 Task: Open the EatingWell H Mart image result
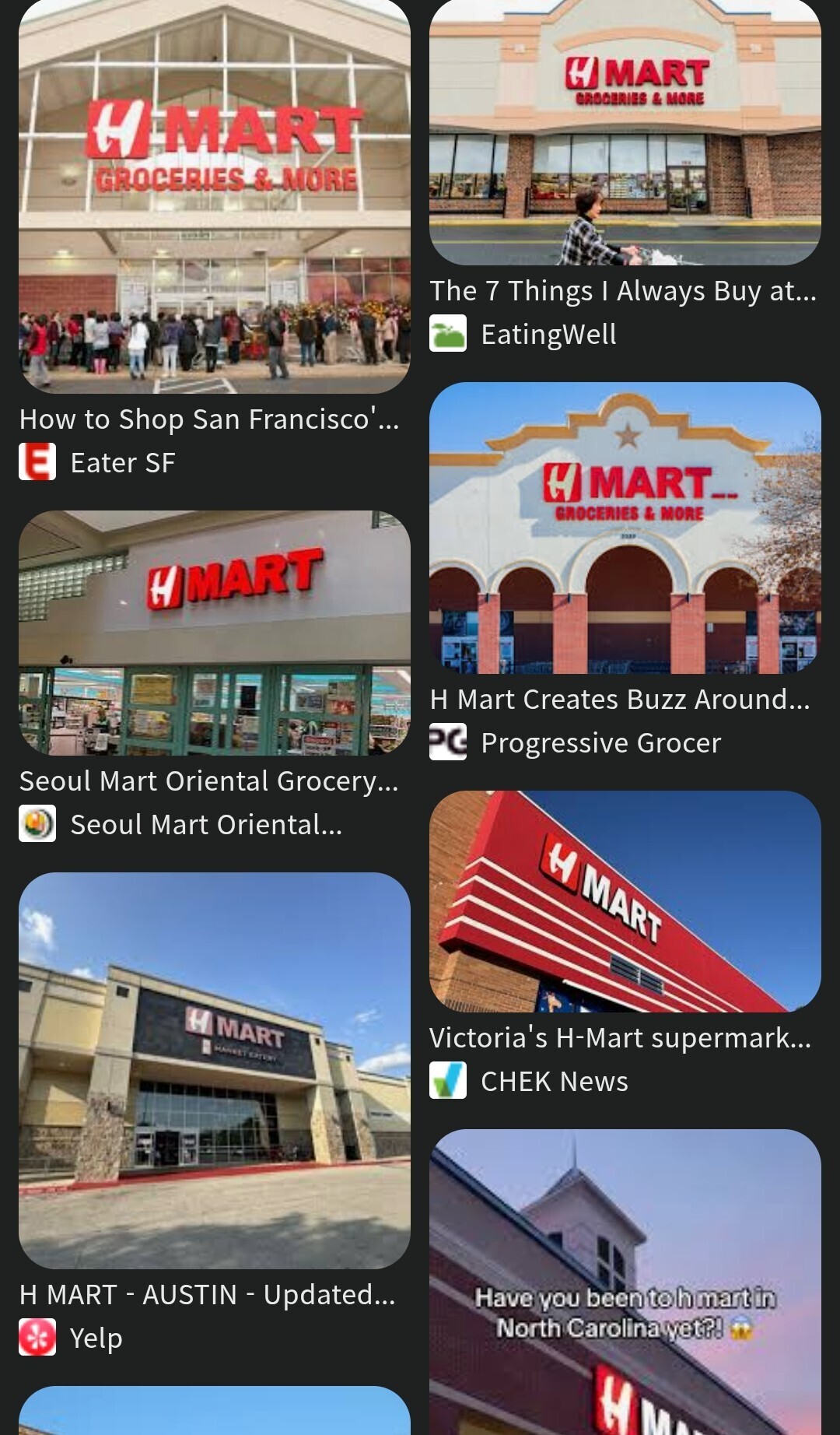tap(625, 132)
